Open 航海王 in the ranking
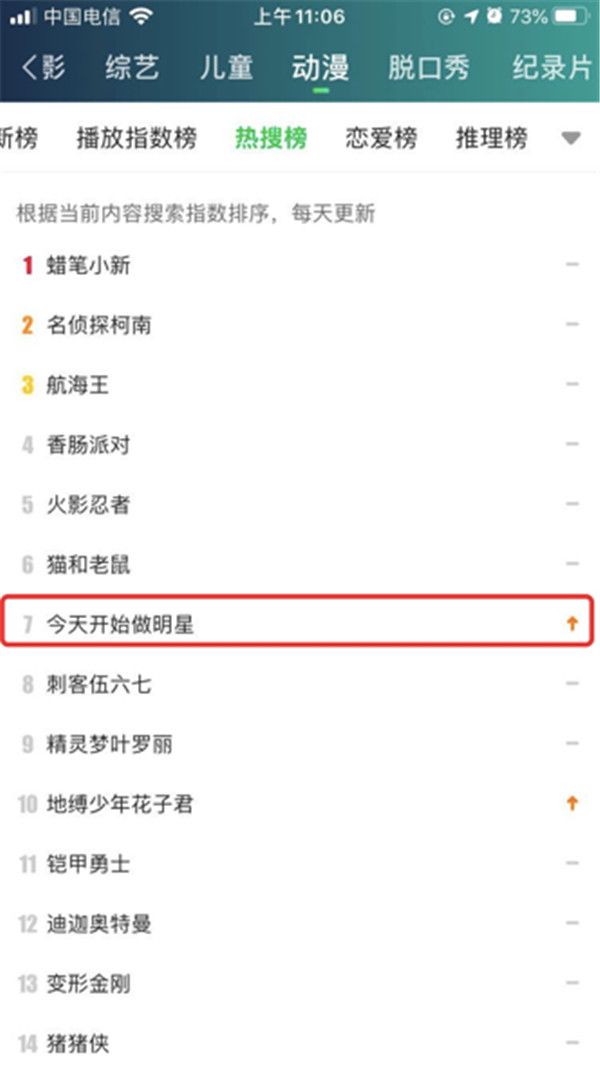This screenshot has height=1066, width=600. (300, 384)
